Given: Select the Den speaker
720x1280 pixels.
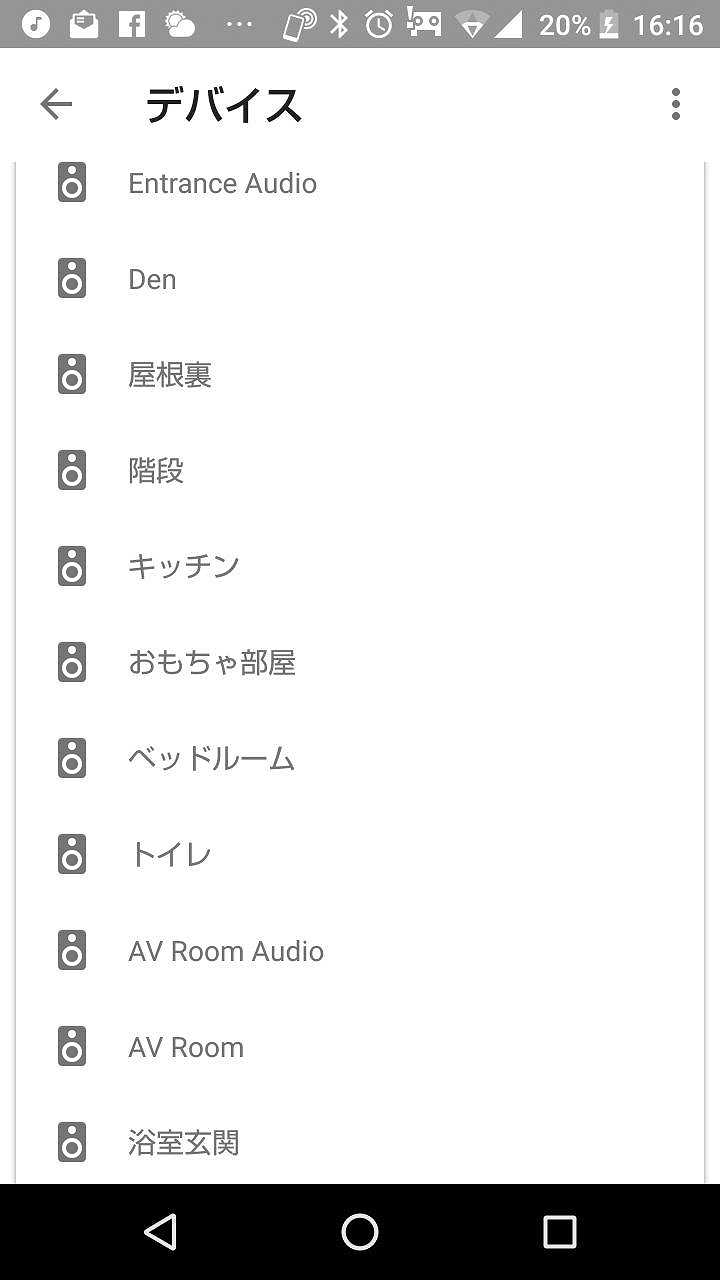Looking at the screenshot, I should pyautogui.click(x=152, y=279).
